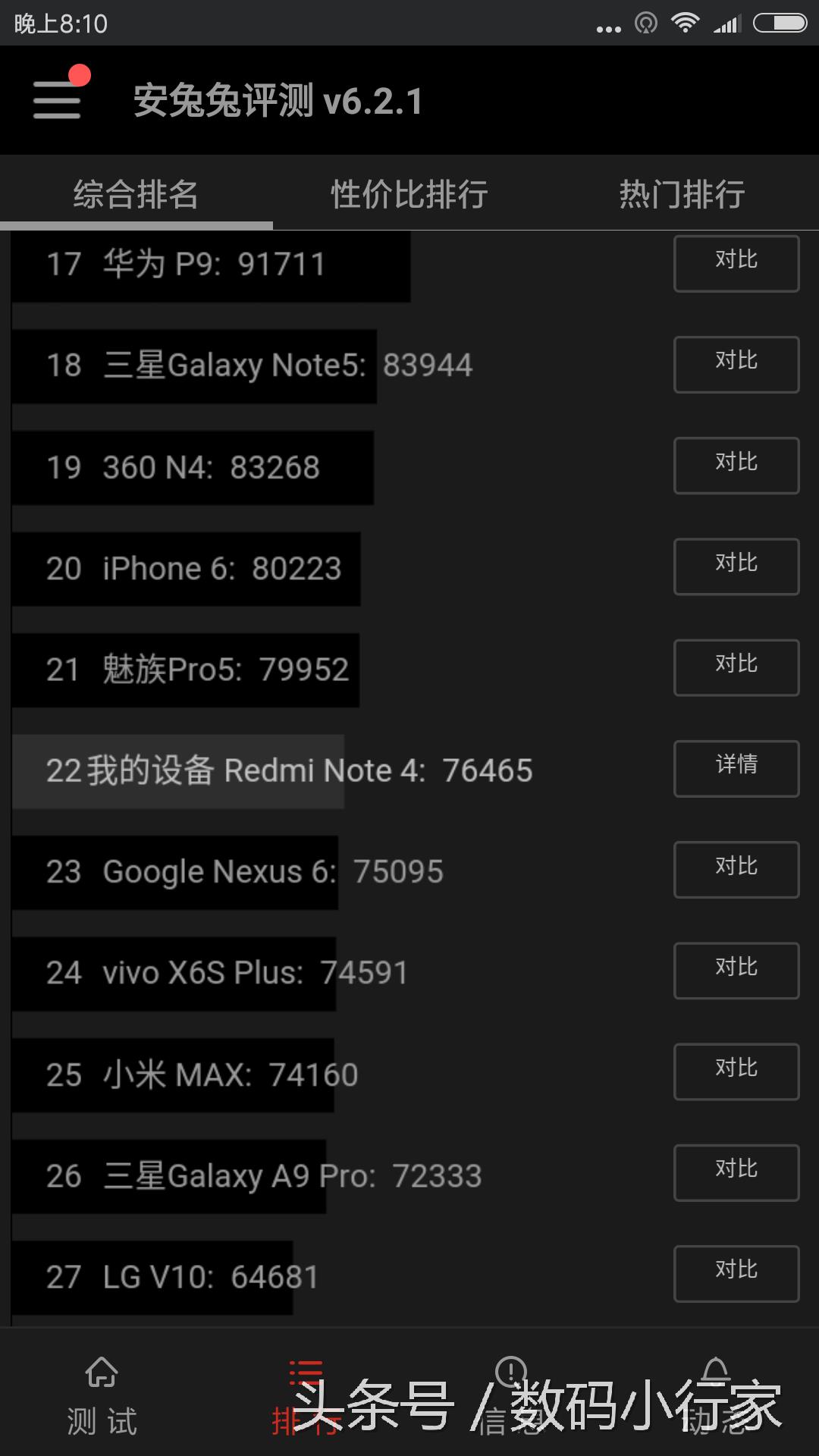The image size is (819, 1456).
Task: Open the hamburger drawer menu
Action: point(57,100)
